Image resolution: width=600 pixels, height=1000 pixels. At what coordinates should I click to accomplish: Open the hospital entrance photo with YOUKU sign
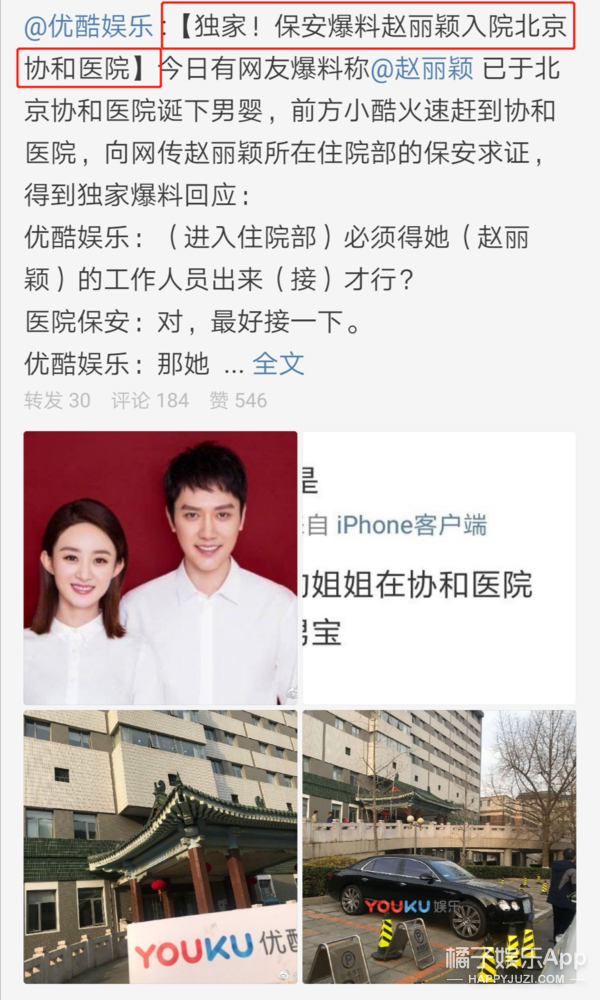coord(161,847)
